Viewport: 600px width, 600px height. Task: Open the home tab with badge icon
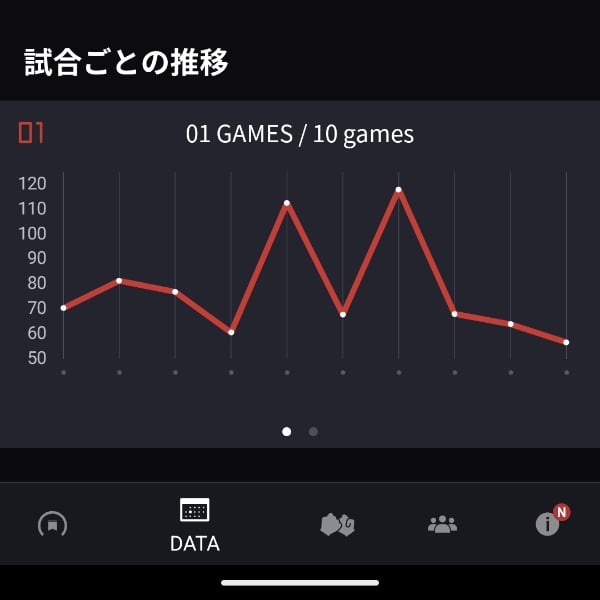(52, 524)
